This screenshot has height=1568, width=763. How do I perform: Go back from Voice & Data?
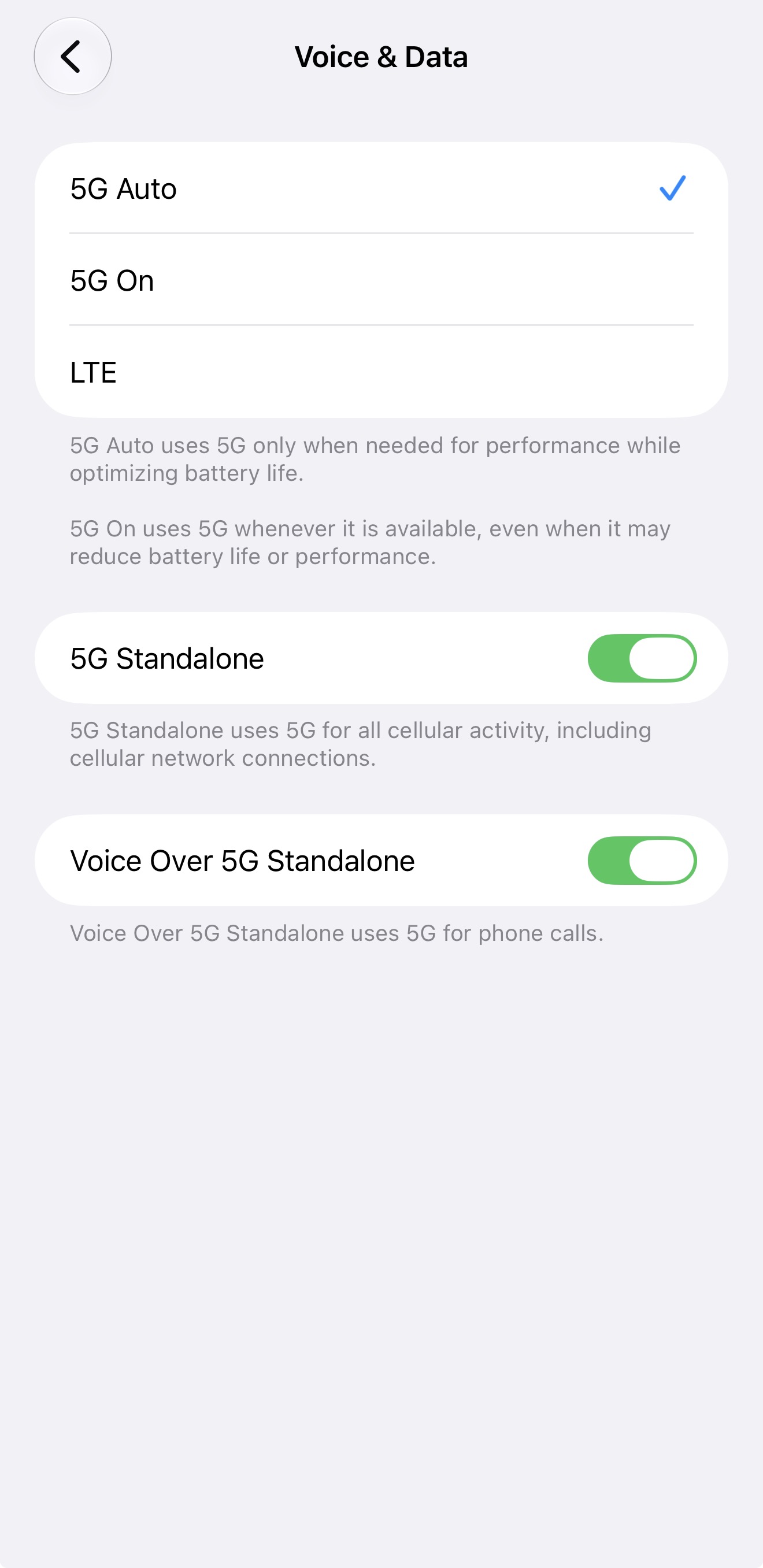72,56
